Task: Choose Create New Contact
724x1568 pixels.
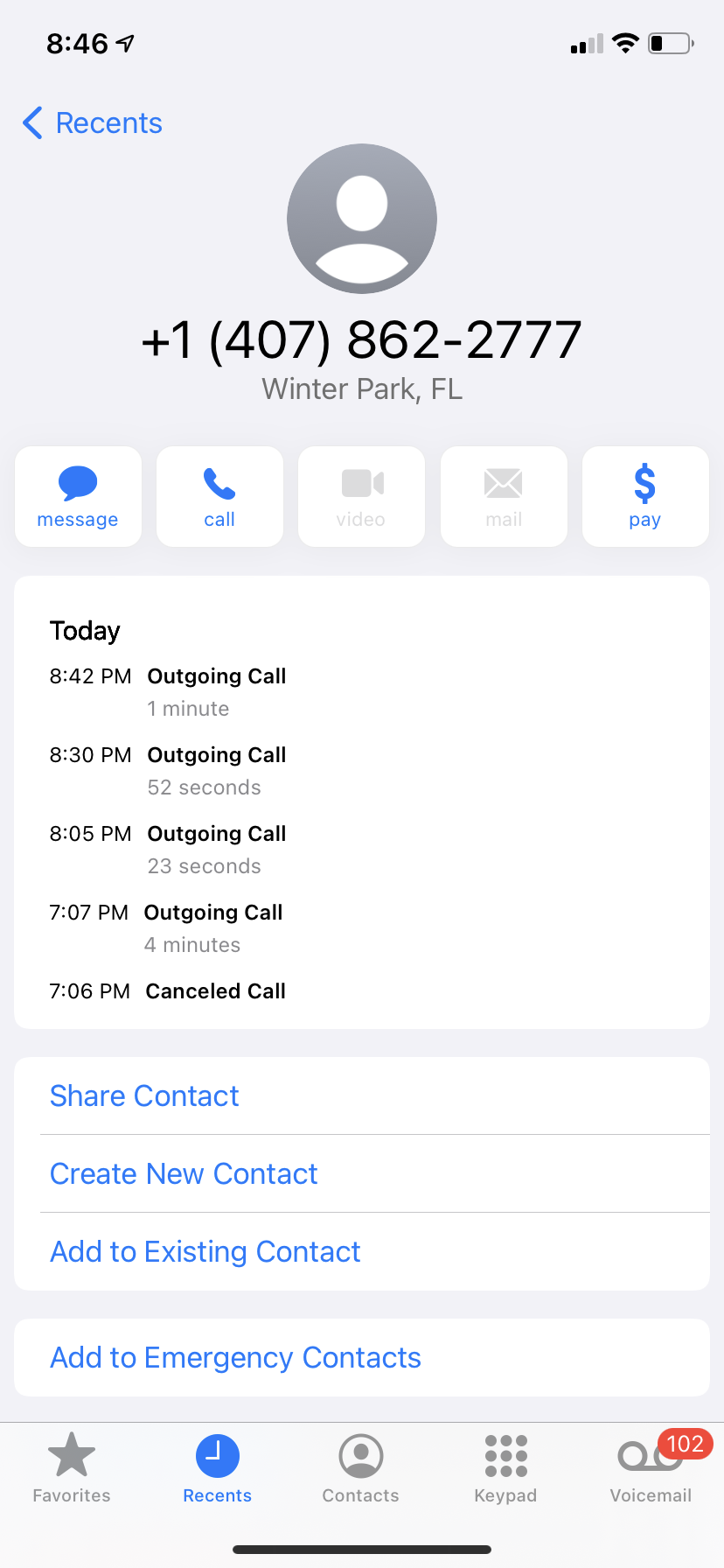Action: pos(184,1174)
